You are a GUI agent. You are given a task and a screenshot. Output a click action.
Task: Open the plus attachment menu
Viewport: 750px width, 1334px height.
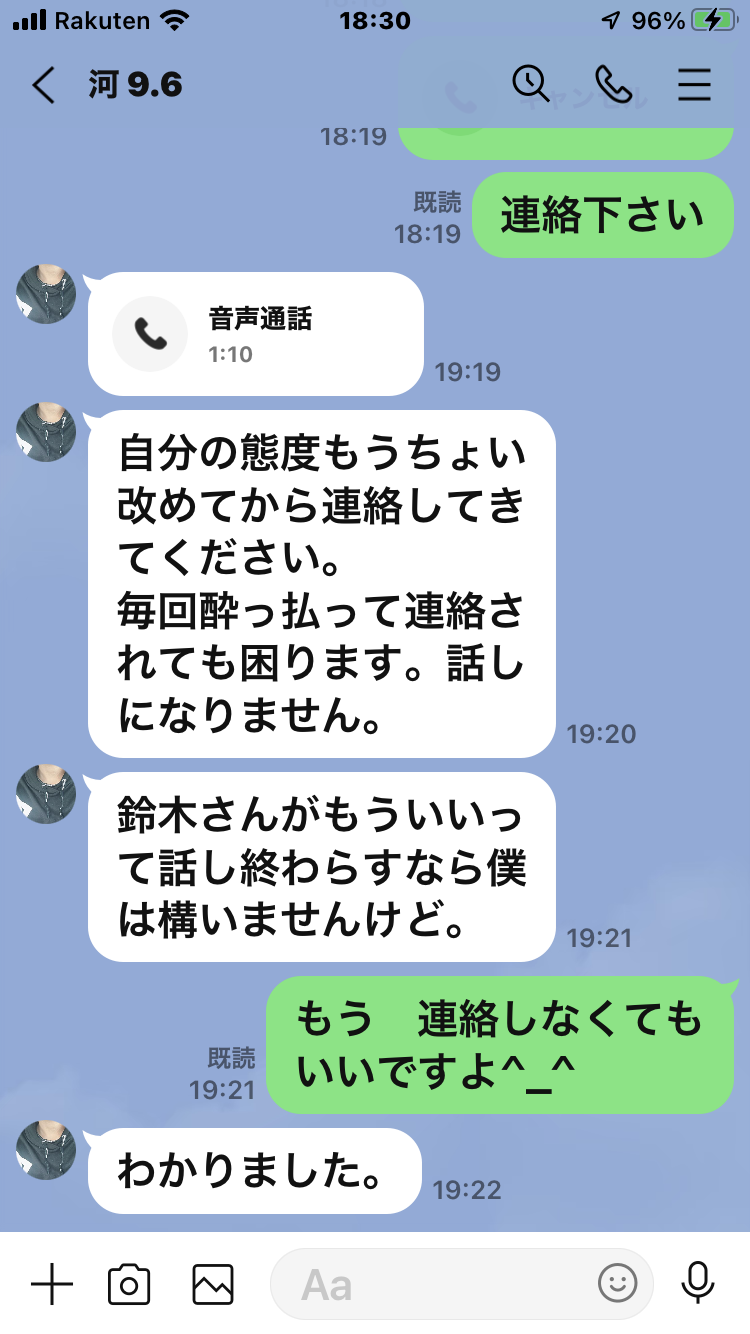pos(52,1284)
